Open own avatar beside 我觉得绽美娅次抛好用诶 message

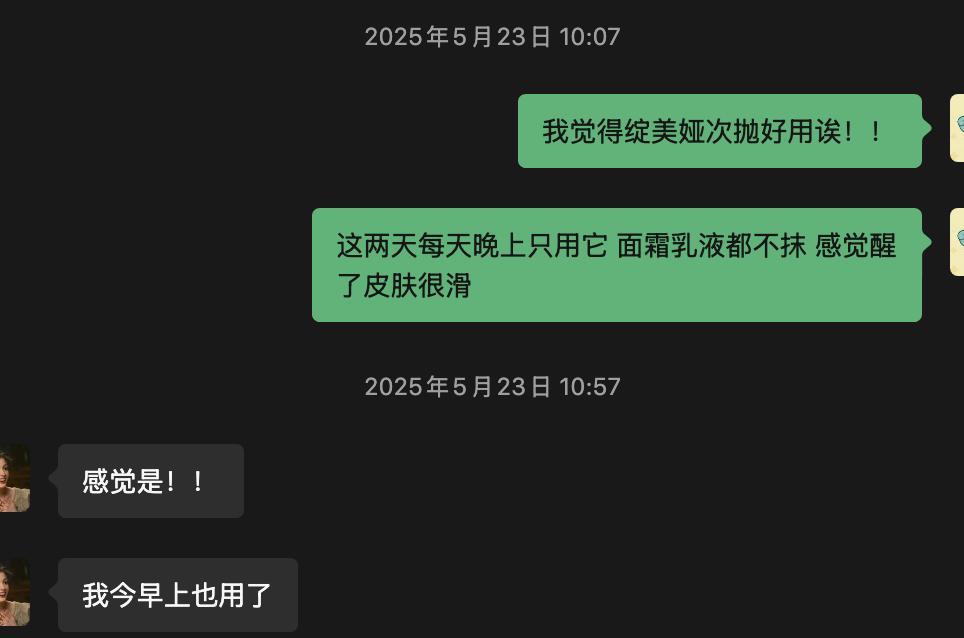[x=957, y=128]
